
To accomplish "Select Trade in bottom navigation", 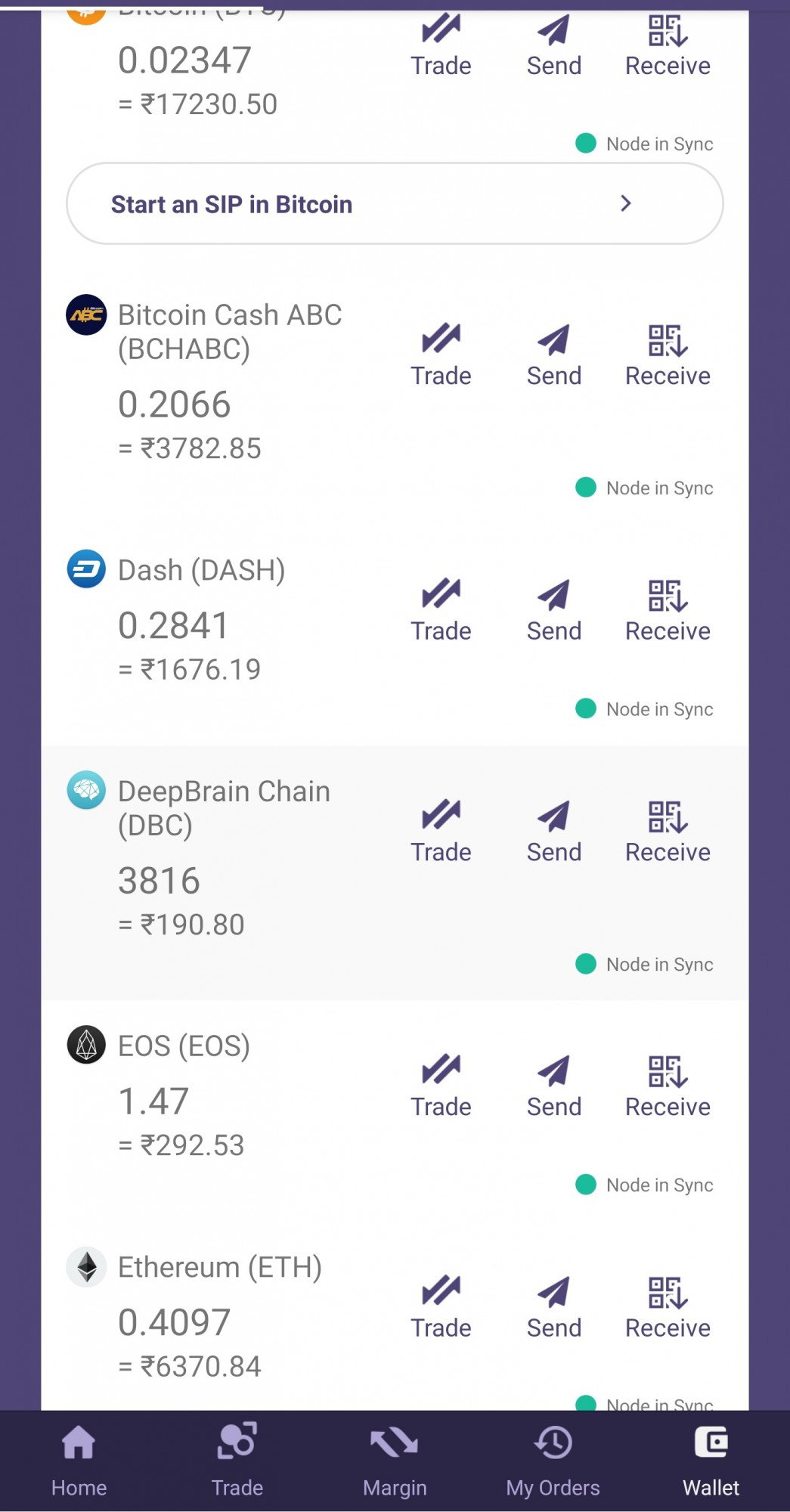I will click(x=237, y=1461).
